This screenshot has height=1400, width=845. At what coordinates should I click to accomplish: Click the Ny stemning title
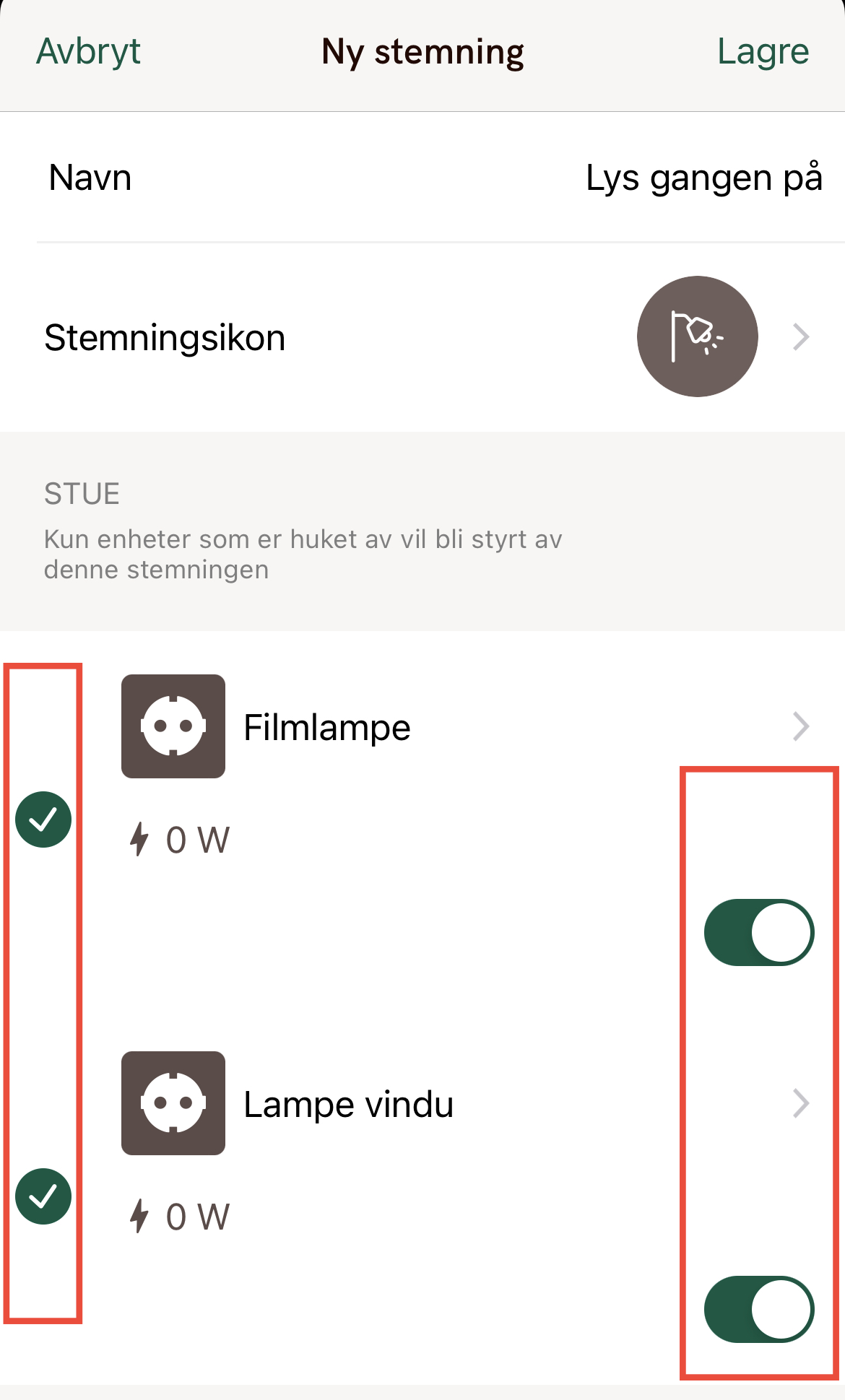[x=422, y=51]
